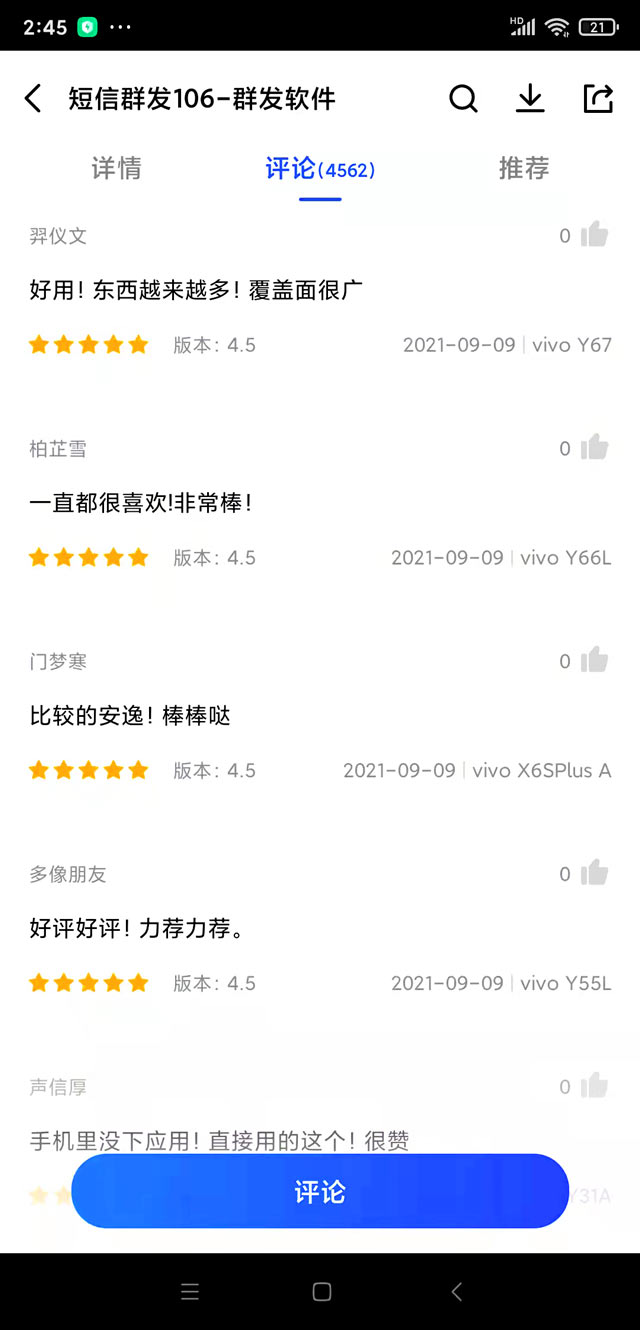Open search from the top bar
Screen dimensions: 640x1330
click(x=463, y=98)
